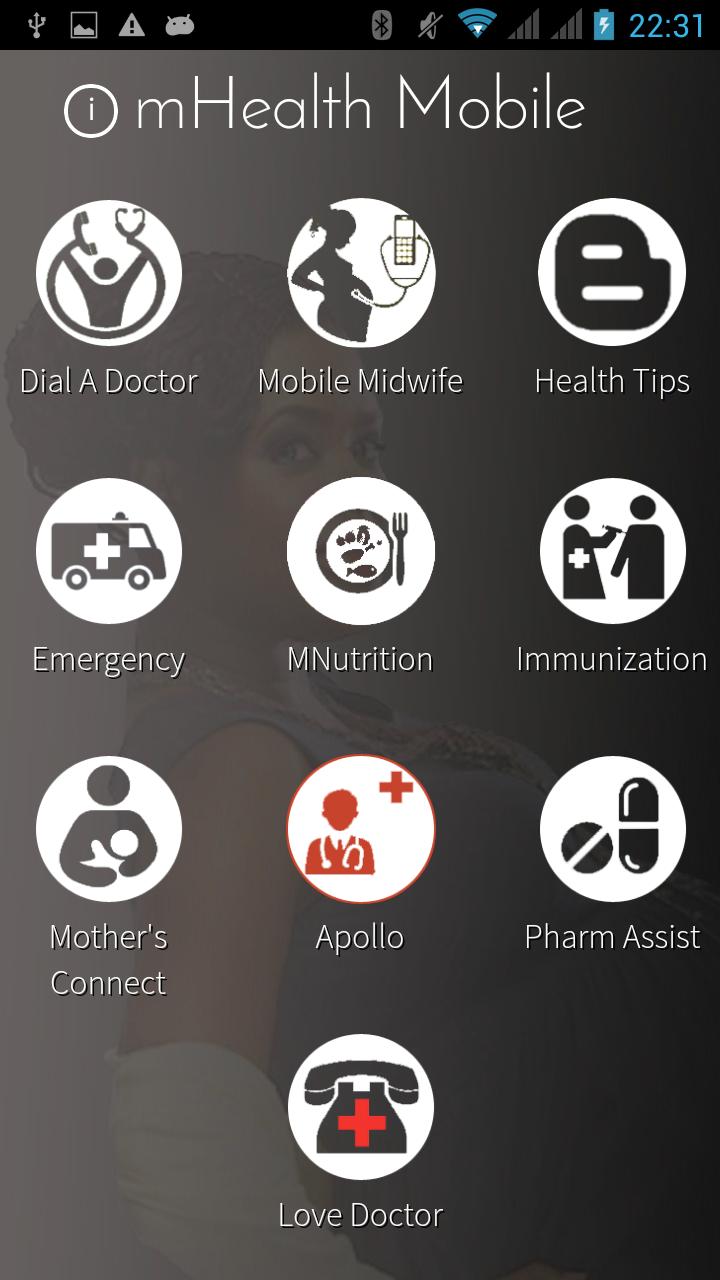This screenshot has height=1280, width=720.
Task: Go to Immunization
Action: tap(612, 551)
